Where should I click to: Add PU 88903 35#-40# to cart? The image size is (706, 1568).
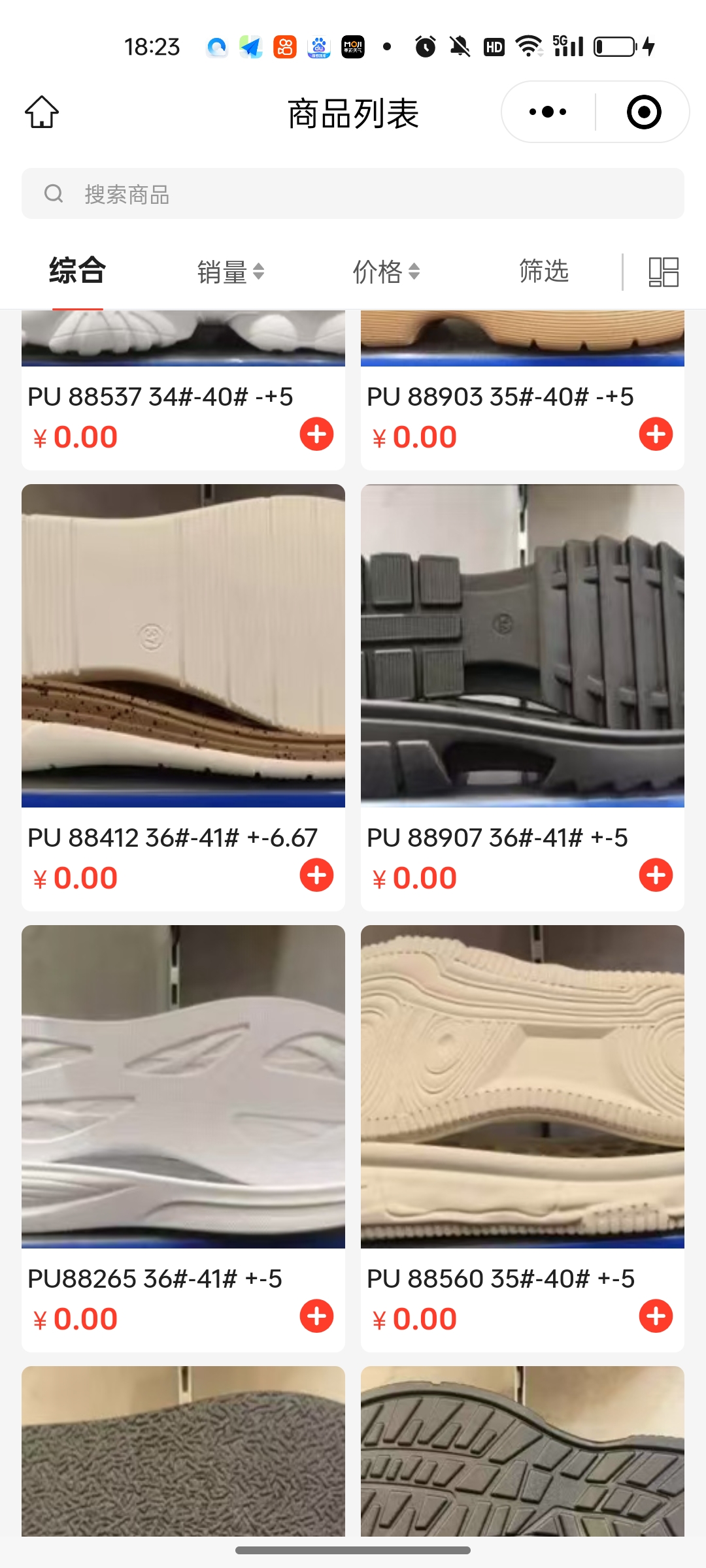click(656, 434)
